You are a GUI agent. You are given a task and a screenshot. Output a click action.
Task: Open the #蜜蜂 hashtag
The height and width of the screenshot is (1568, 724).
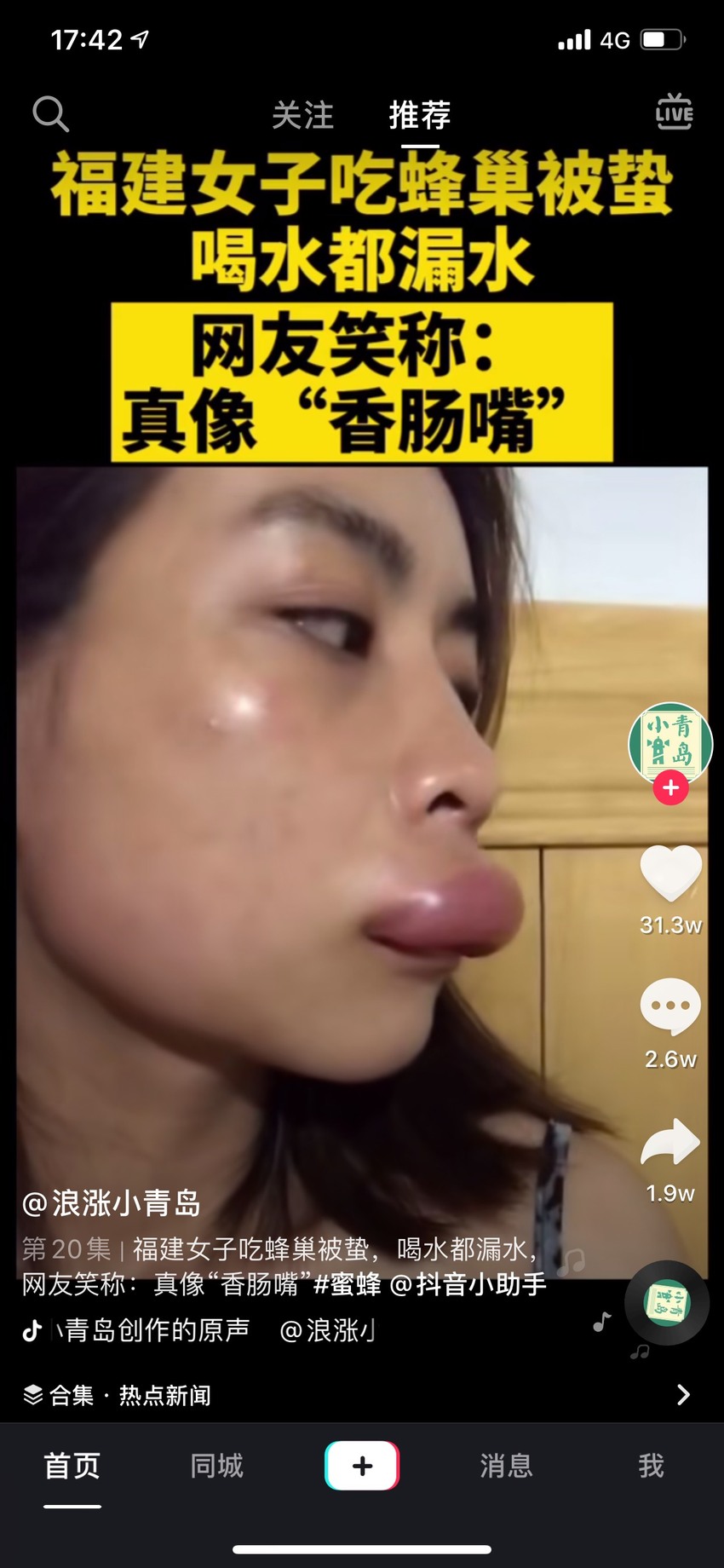(x=348, y=1284)
